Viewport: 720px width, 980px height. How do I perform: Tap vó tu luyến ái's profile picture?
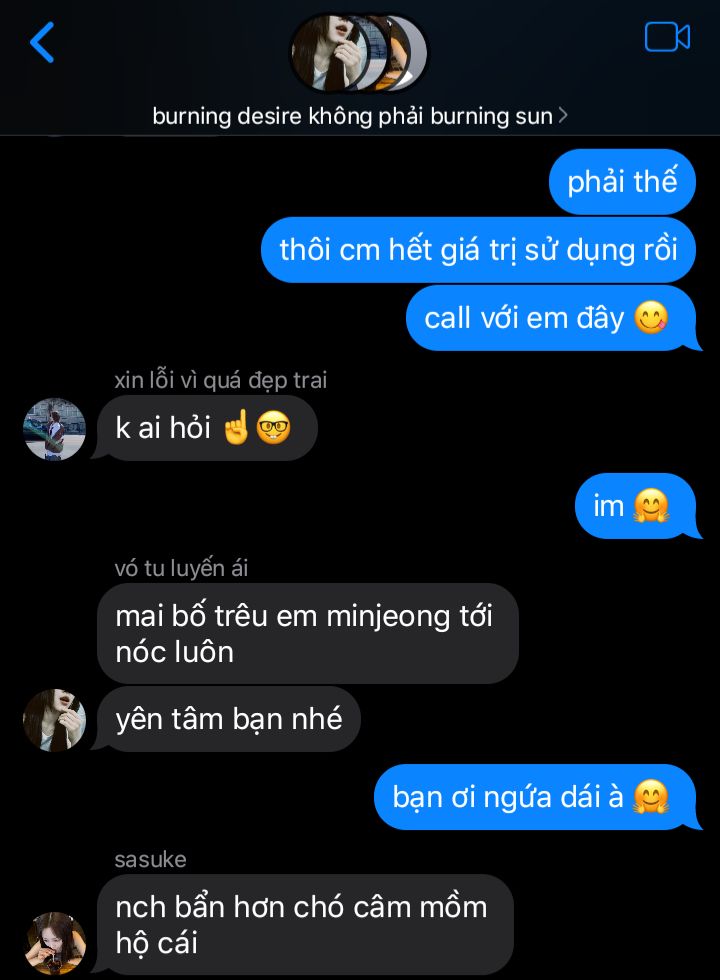[54, 719]
